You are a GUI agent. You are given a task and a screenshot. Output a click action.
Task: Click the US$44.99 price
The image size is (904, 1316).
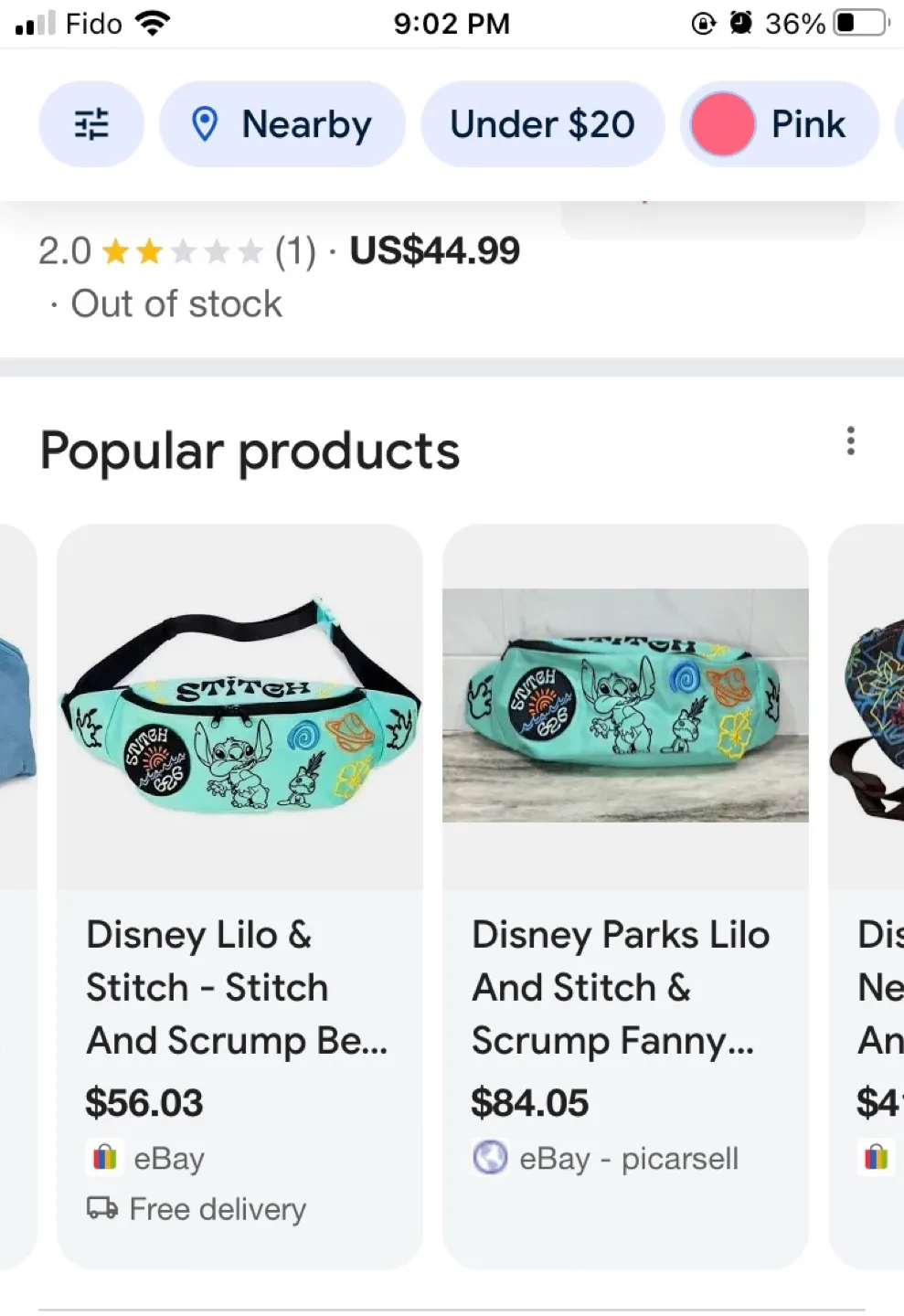(x=433, y=250)
